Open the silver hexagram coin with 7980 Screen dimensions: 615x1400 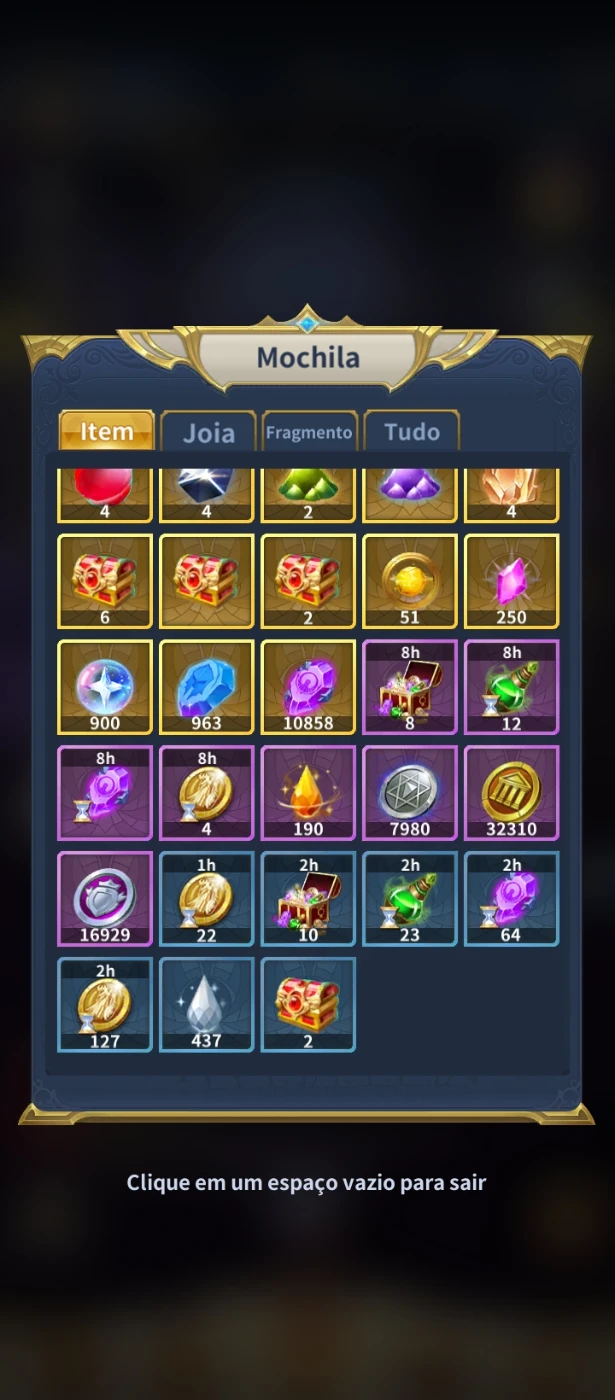[410, 793]
